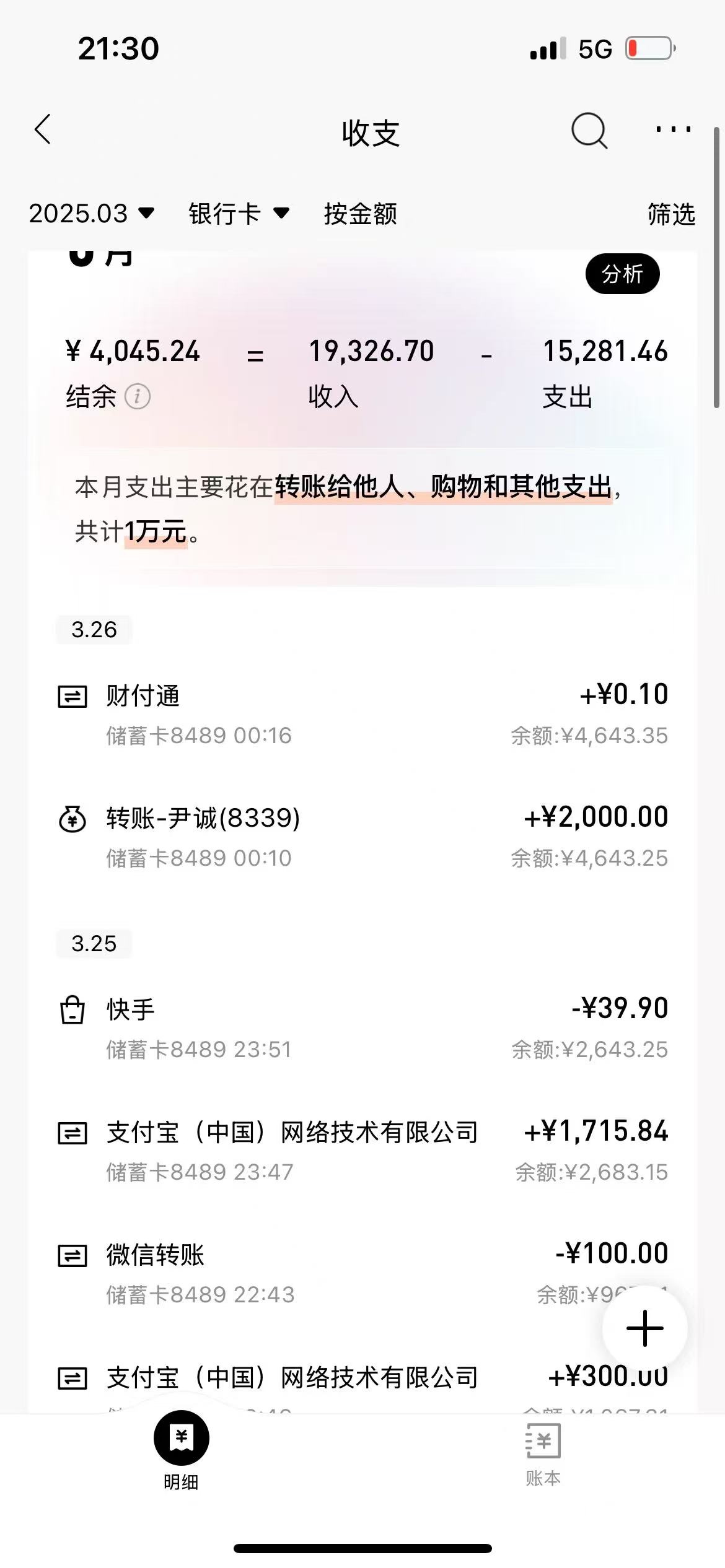The width and height of the screenshot is (725, 1568).
Task: Tap the 分析 analysis button
Action: click(622, 274)
